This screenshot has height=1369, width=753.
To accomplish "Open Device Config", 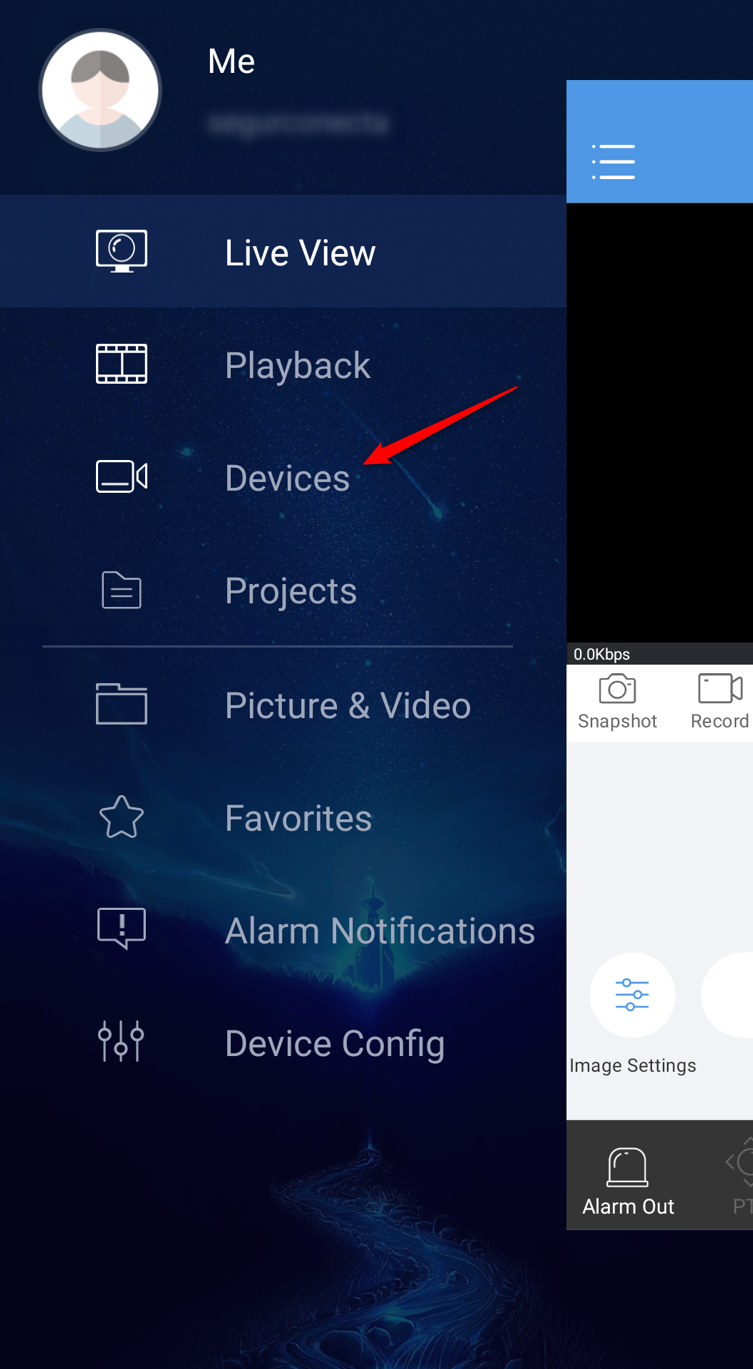I will coord(283,1043).
